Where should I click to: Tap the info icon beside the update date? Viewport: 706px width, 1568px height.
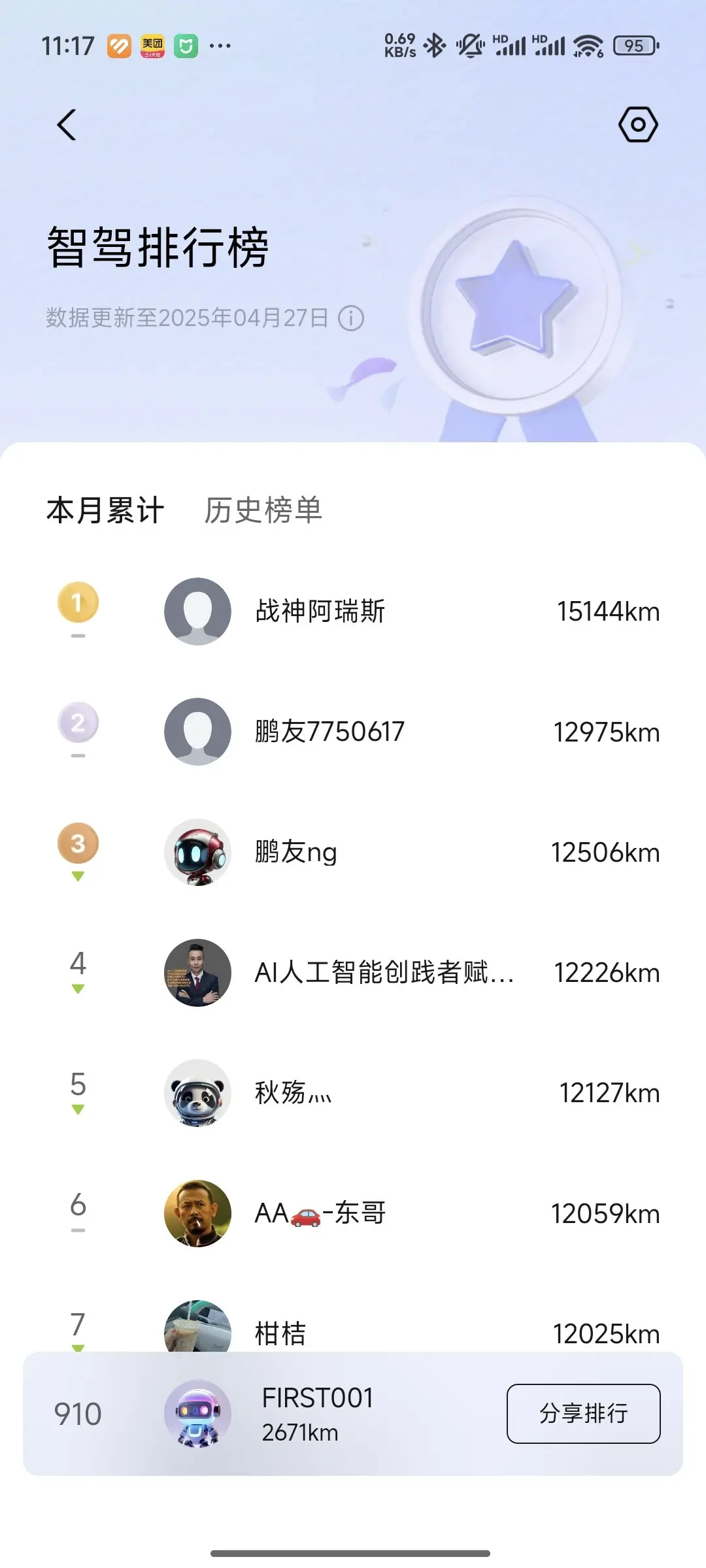click(351, 319)
